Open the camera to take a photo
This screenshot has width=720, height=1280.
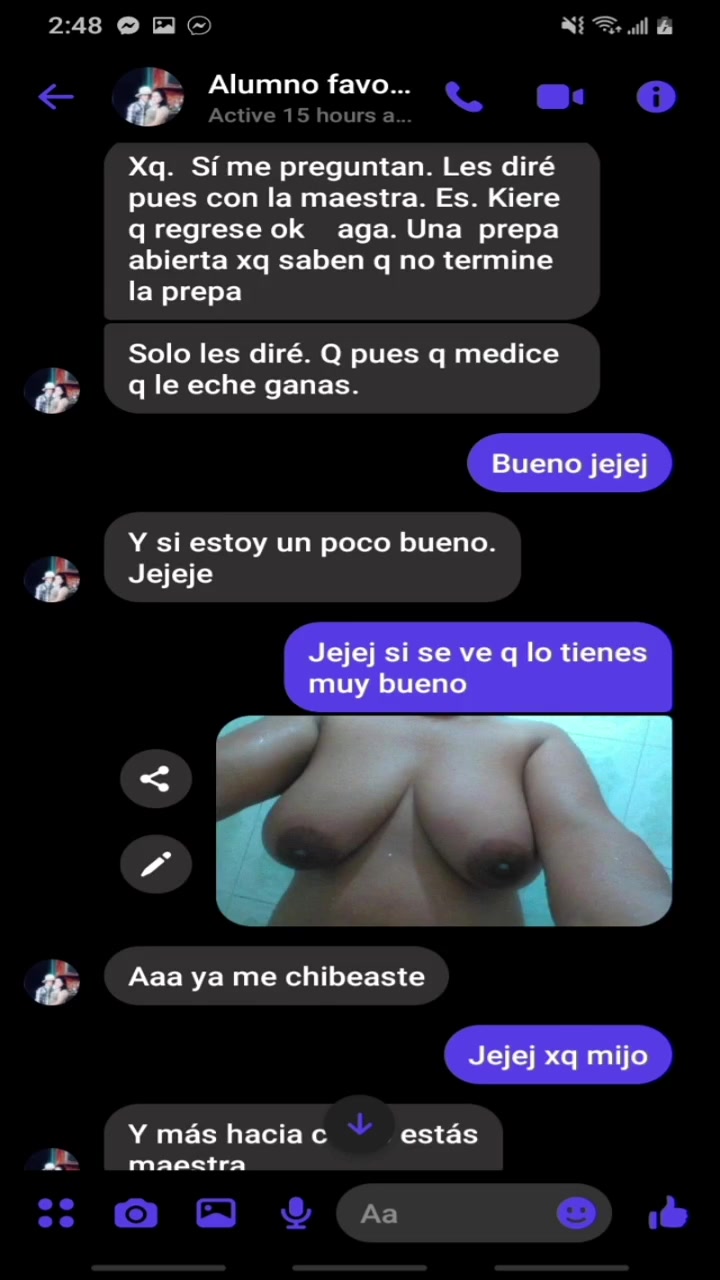(x=136, y=1213)
